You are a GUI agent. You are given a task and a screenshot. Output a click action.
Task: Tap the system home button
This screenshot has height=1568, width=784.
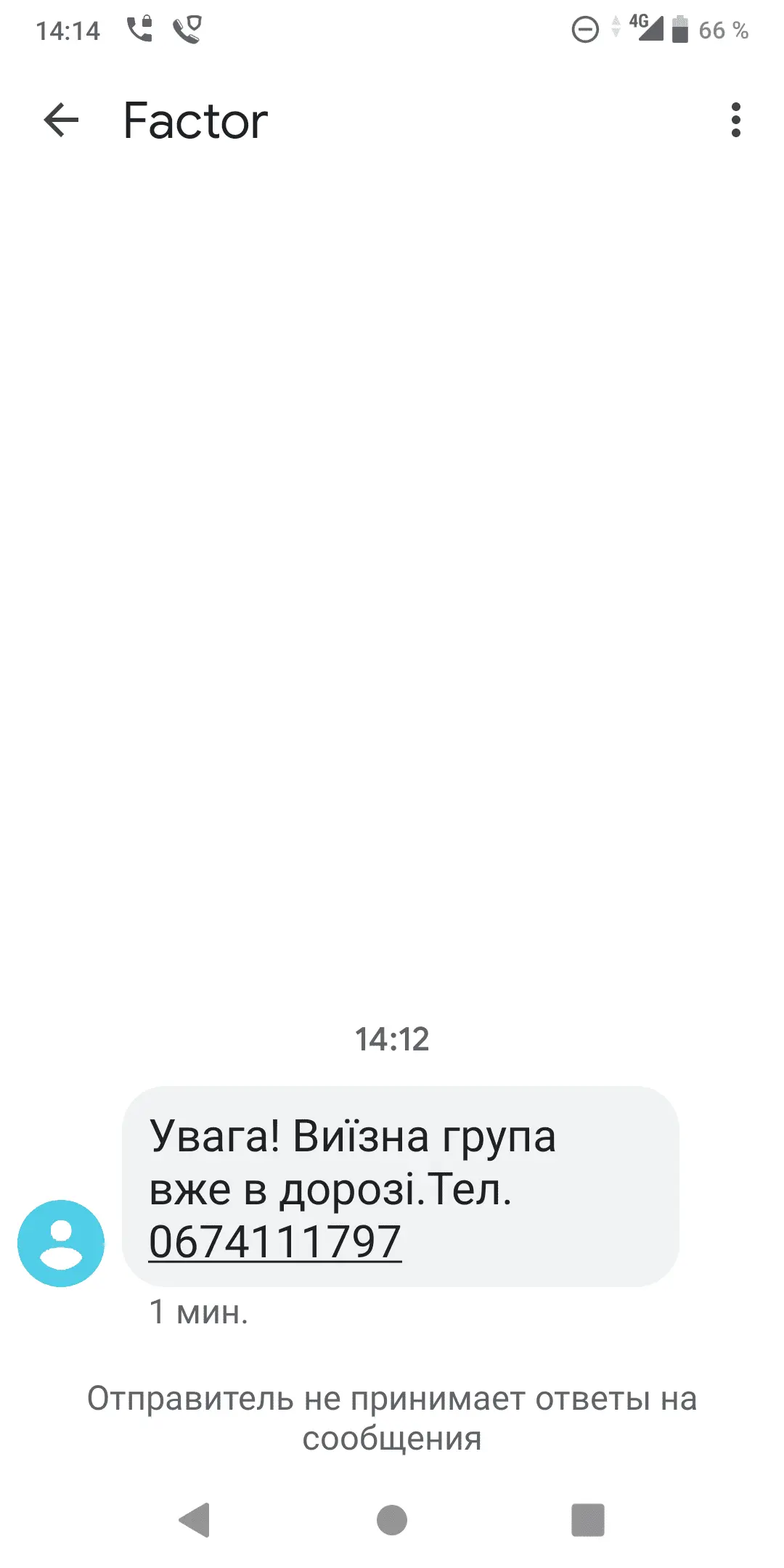(392, 1519)
